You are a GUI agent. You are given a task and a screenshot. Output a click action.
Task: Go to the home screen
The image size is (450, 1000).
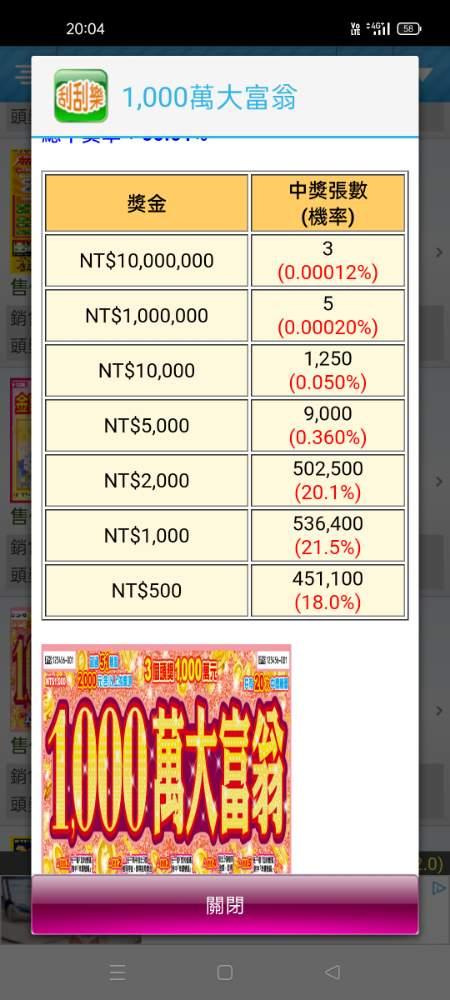[224, 972]
